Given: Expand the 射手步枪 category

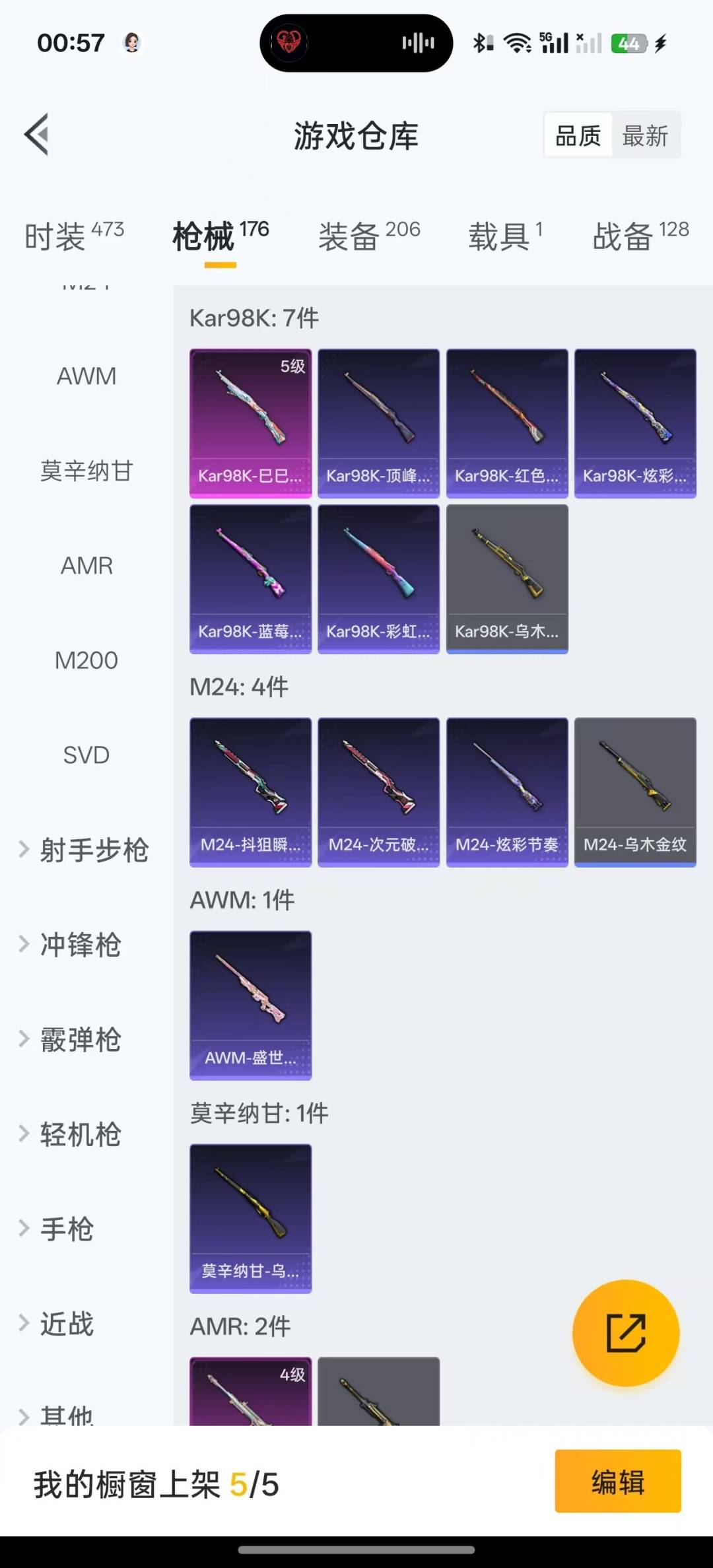Looking at the screenshot, I should (x=85, y=850).
